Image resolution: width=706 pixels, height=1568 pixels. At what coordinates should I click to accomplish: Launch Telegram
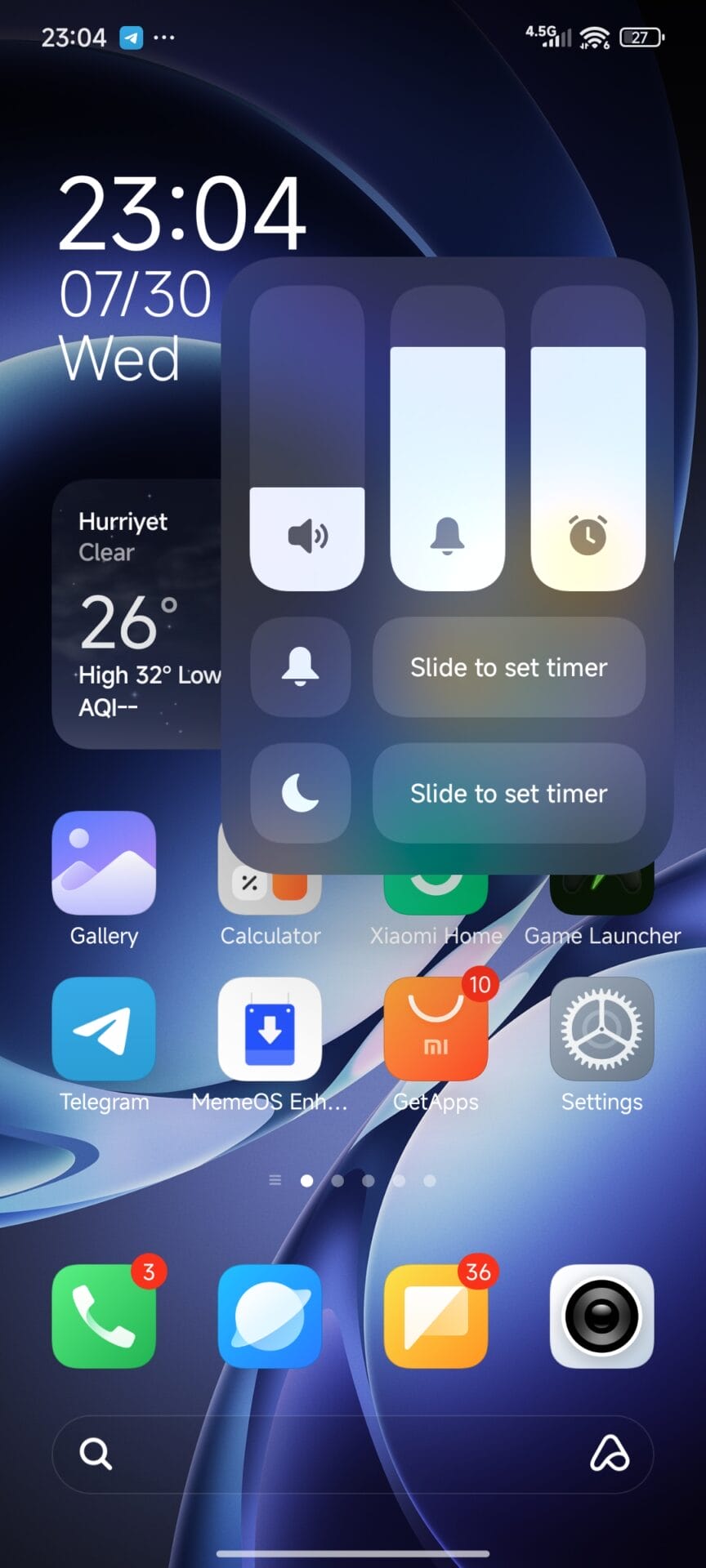tap(104, 1029)
